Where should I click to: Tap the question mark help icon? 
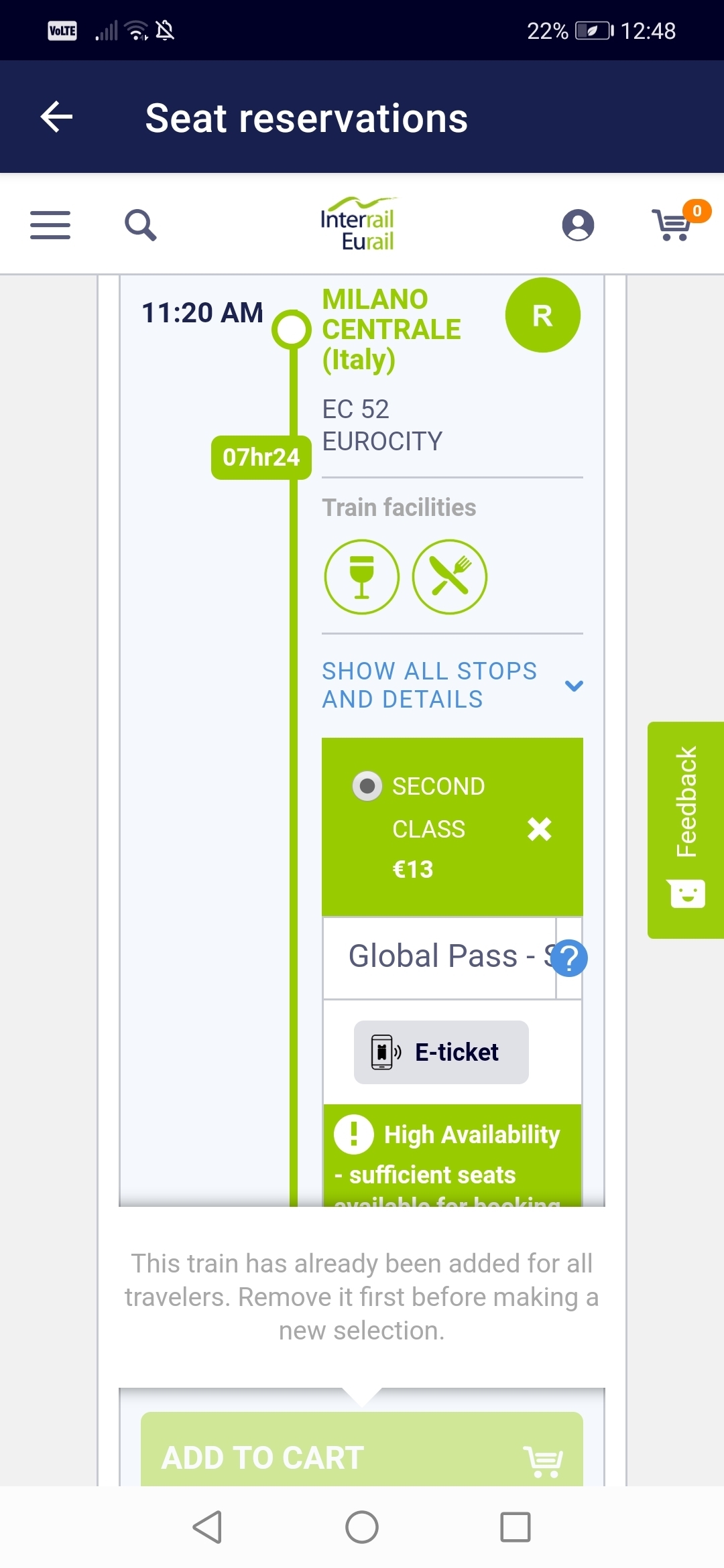[569, 958]
